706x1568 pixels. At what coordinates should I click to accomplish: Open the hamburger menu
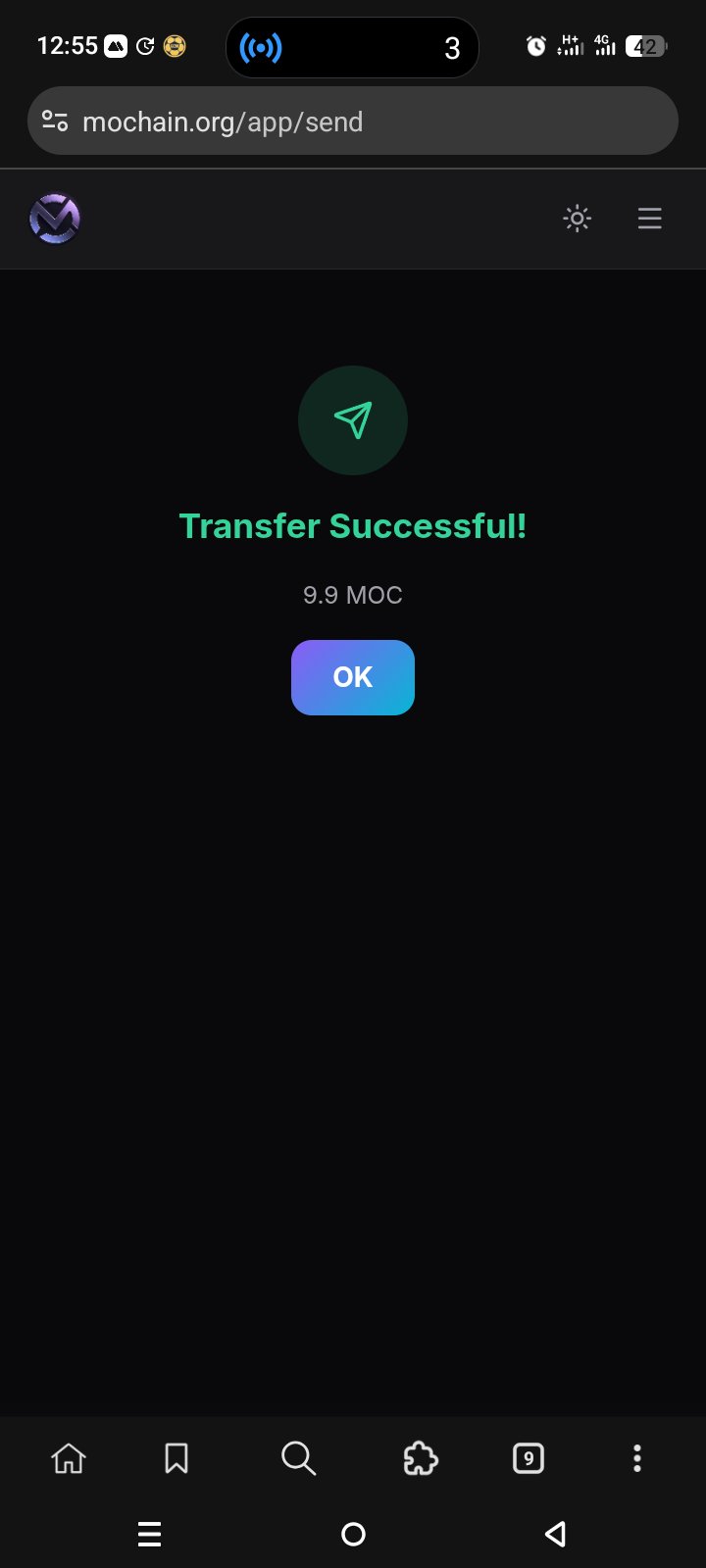(649, 219)
